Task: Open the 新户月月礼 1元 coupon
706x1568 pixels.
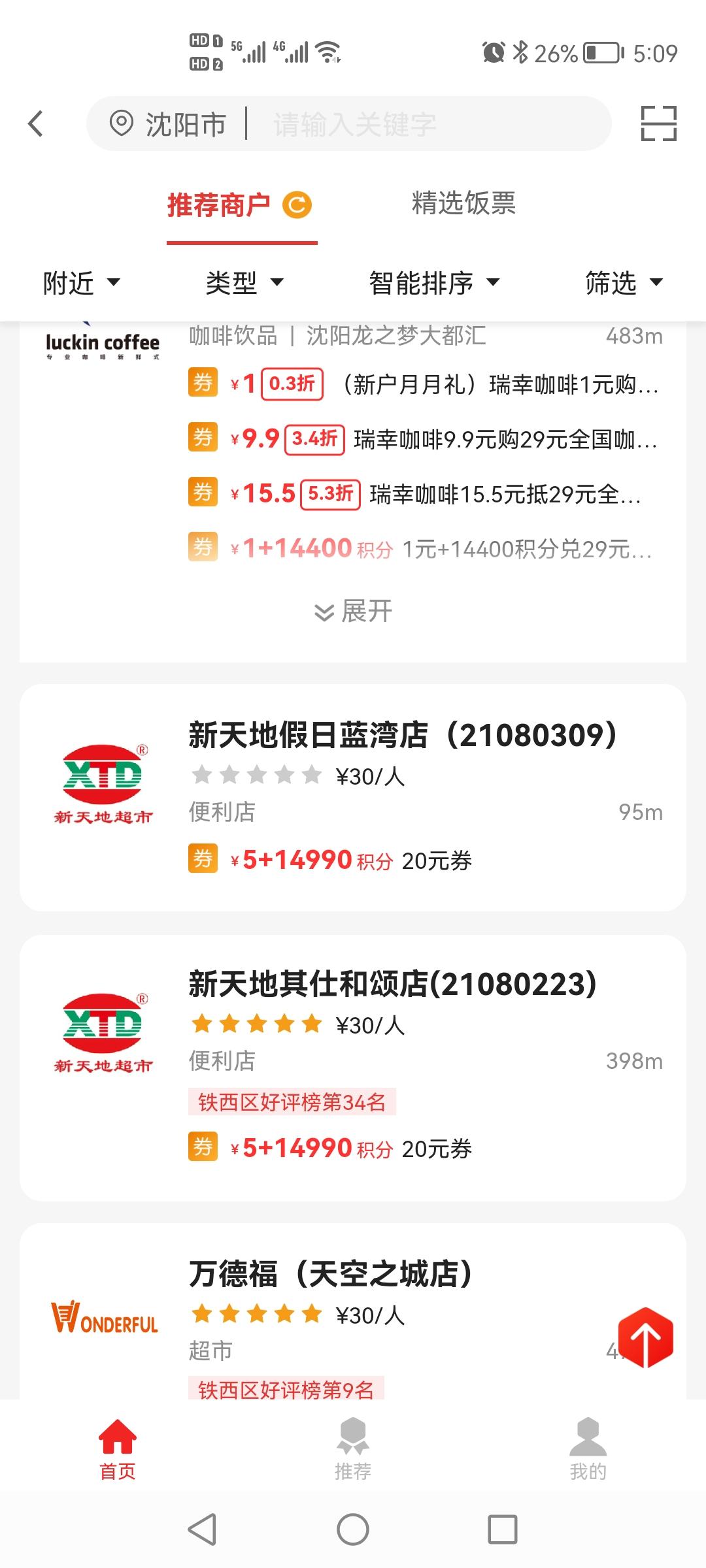Action: point(423,384)
